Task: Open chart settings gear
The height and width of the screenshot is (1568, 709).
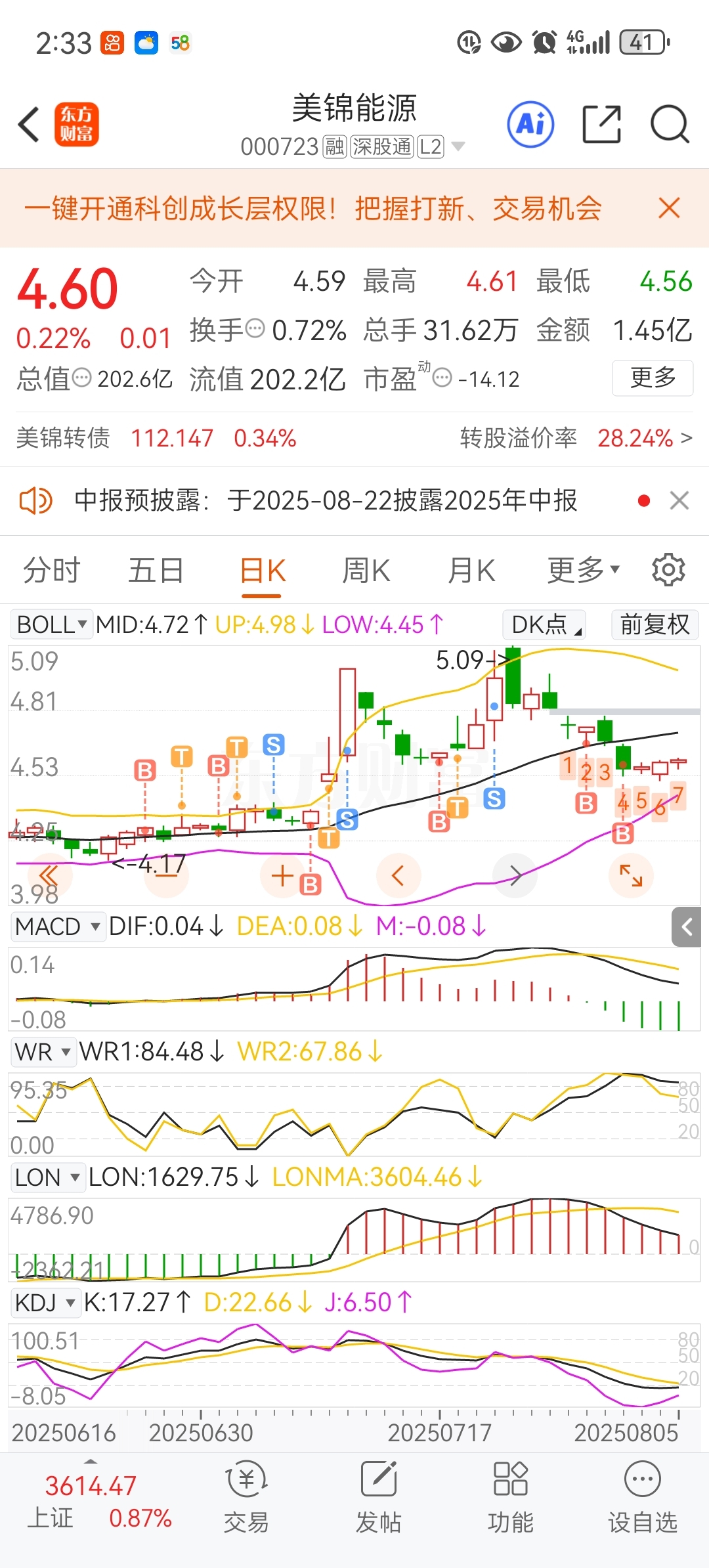Action: pos(668,570)
